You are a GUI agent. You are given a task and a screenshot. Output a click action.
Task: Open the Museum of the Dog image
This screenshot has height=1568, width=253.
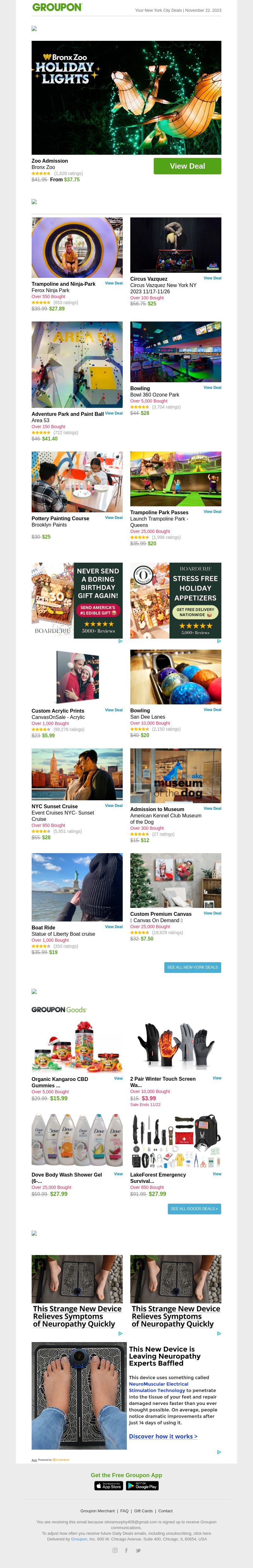(x=175, y=776)
